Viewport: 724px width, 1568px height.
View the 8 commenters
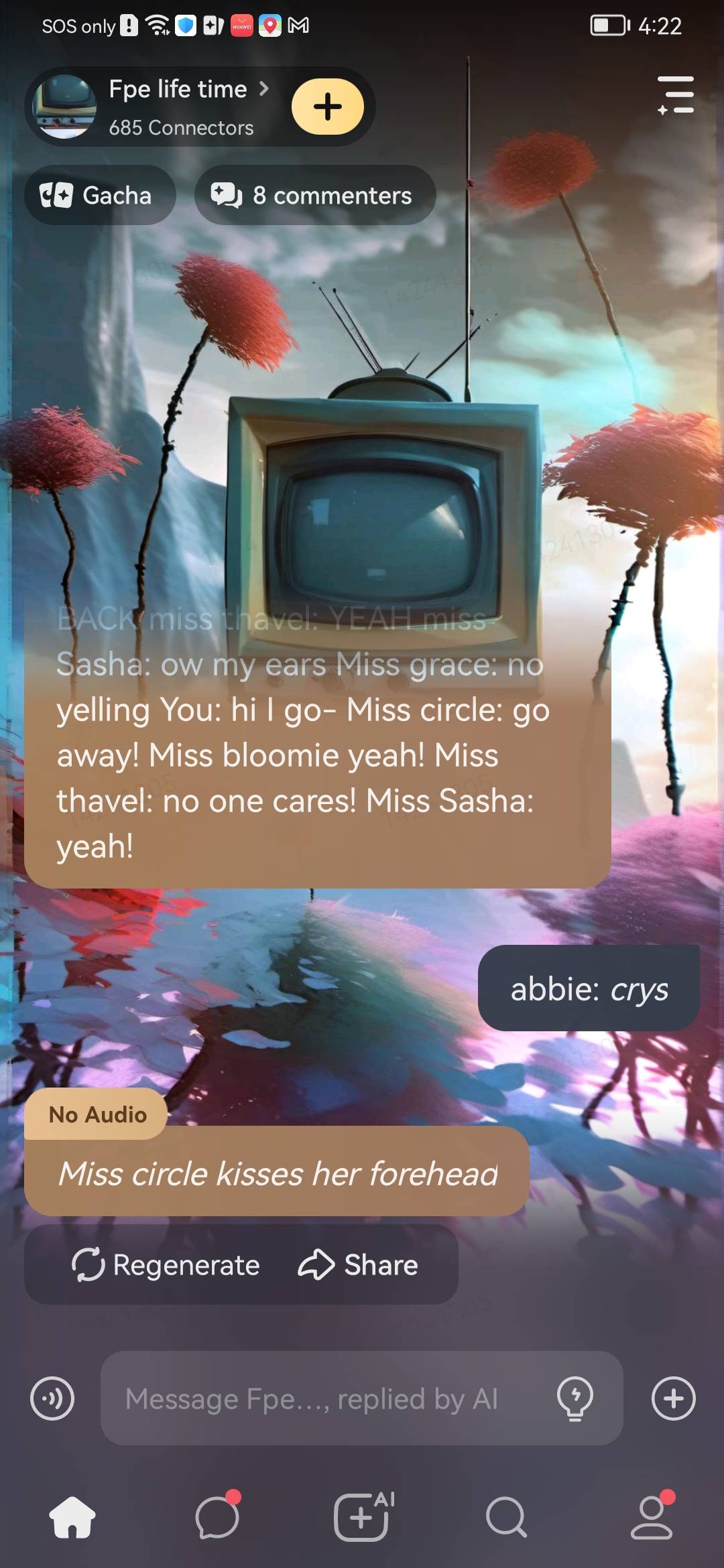click(315, 196)
